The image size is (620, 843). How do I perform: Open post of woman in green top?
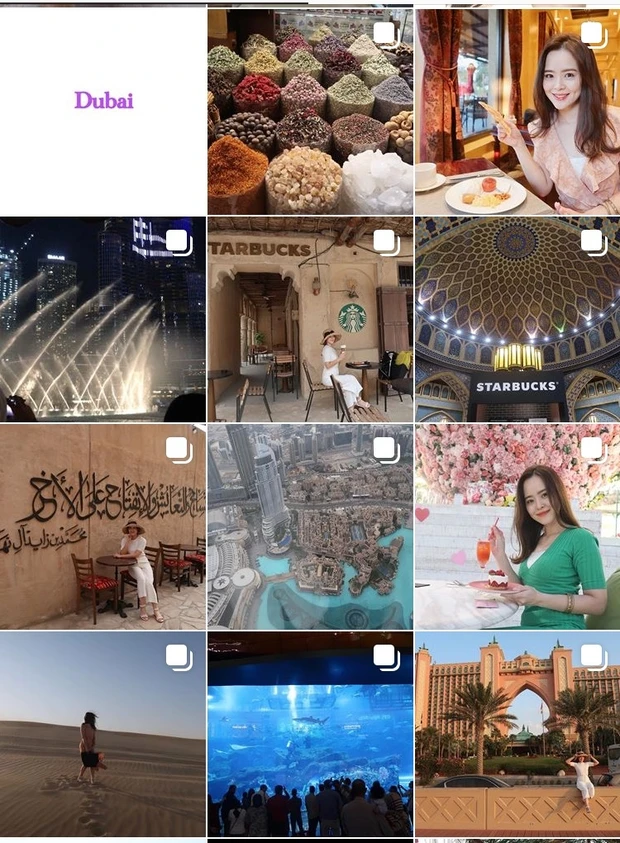tap(517, 527)
